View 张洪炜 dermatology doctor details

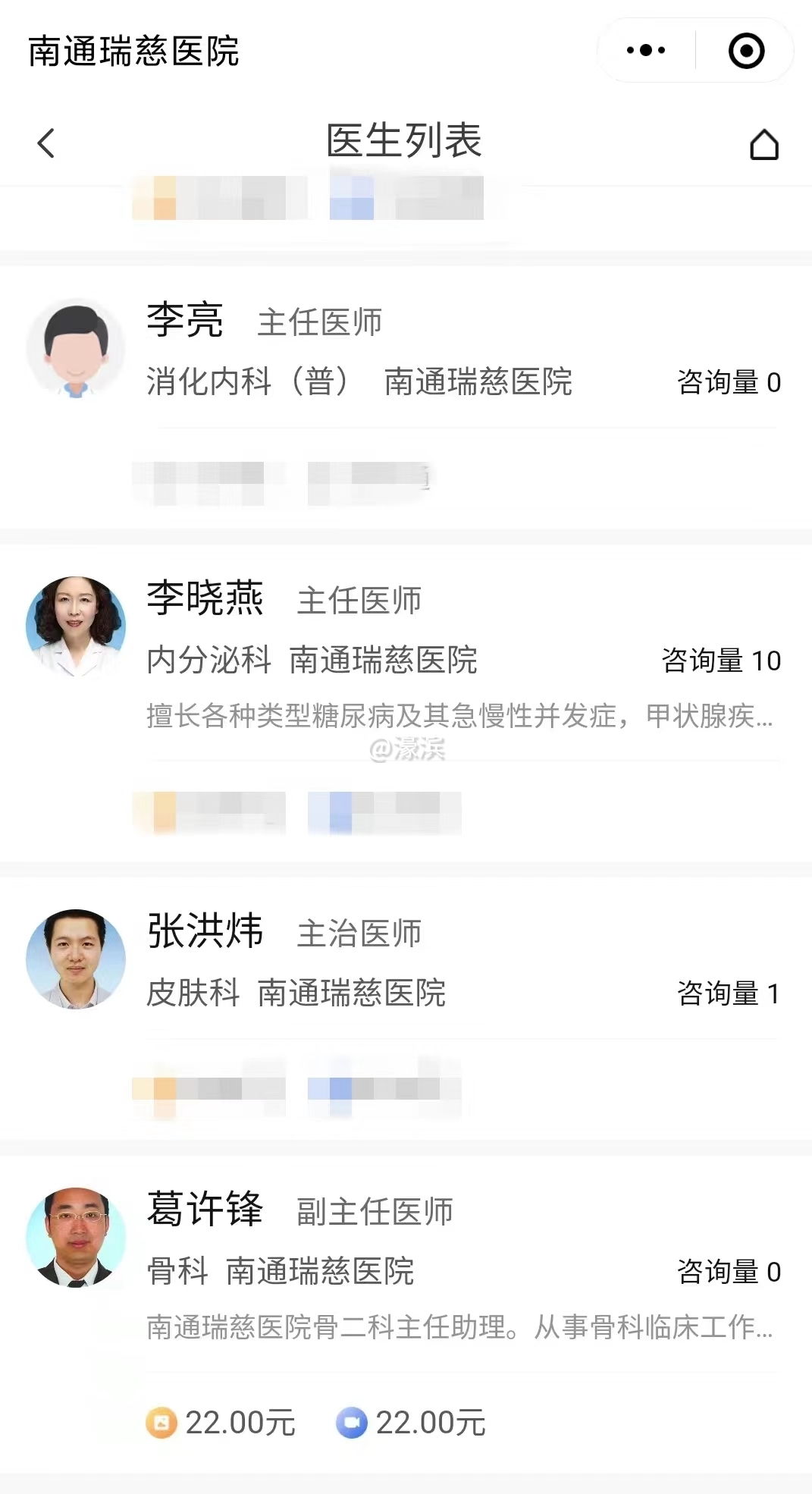coord(205,931)
